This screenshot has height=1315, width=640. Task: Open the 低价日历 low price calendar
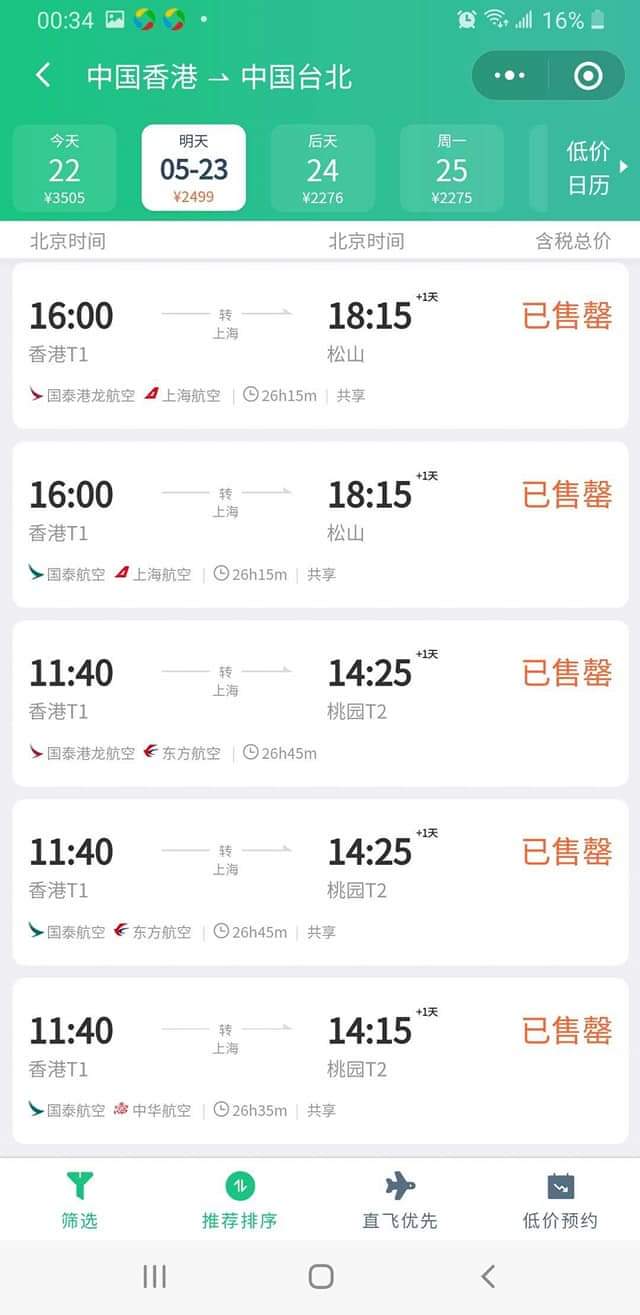pos(590,168)
